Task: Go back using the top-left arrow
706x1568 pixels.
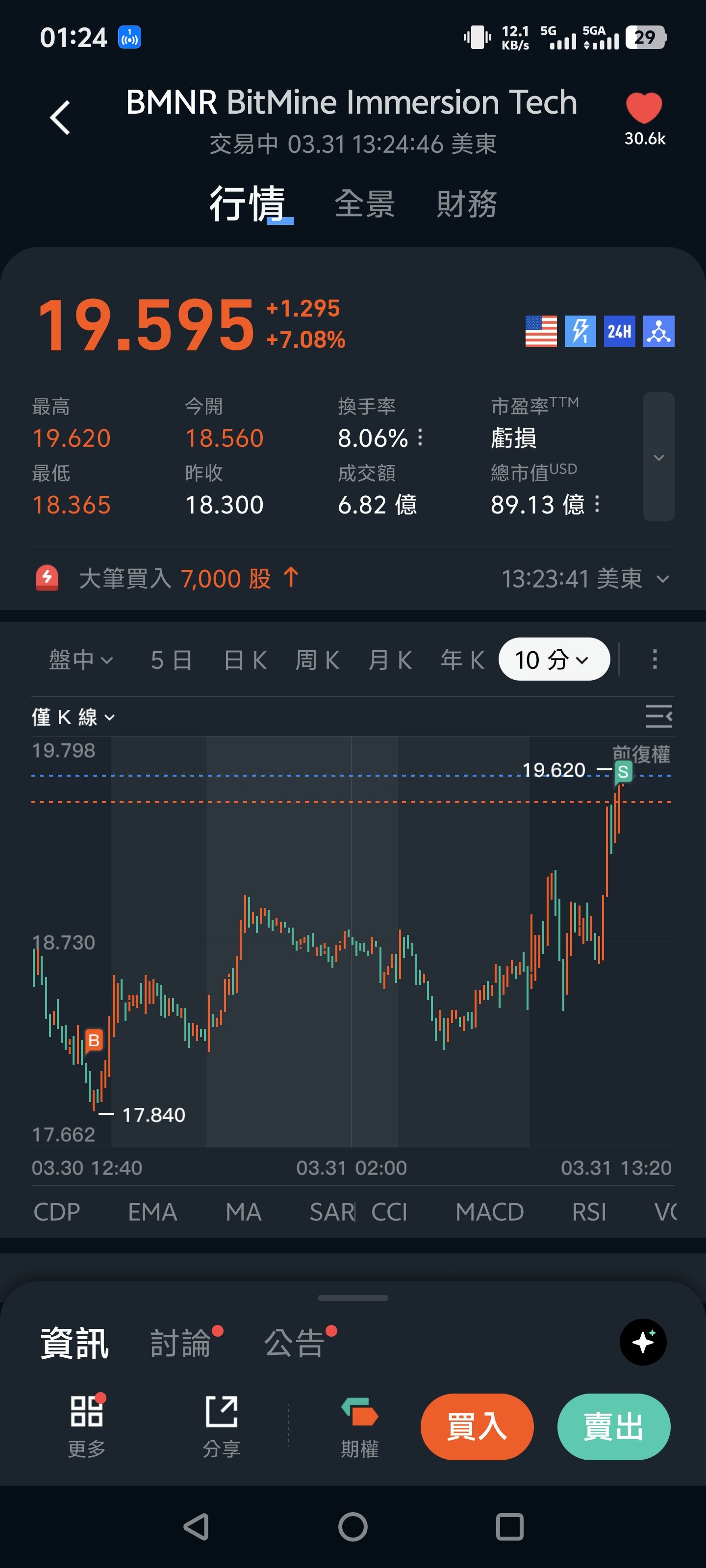Action: coord(60,117)
